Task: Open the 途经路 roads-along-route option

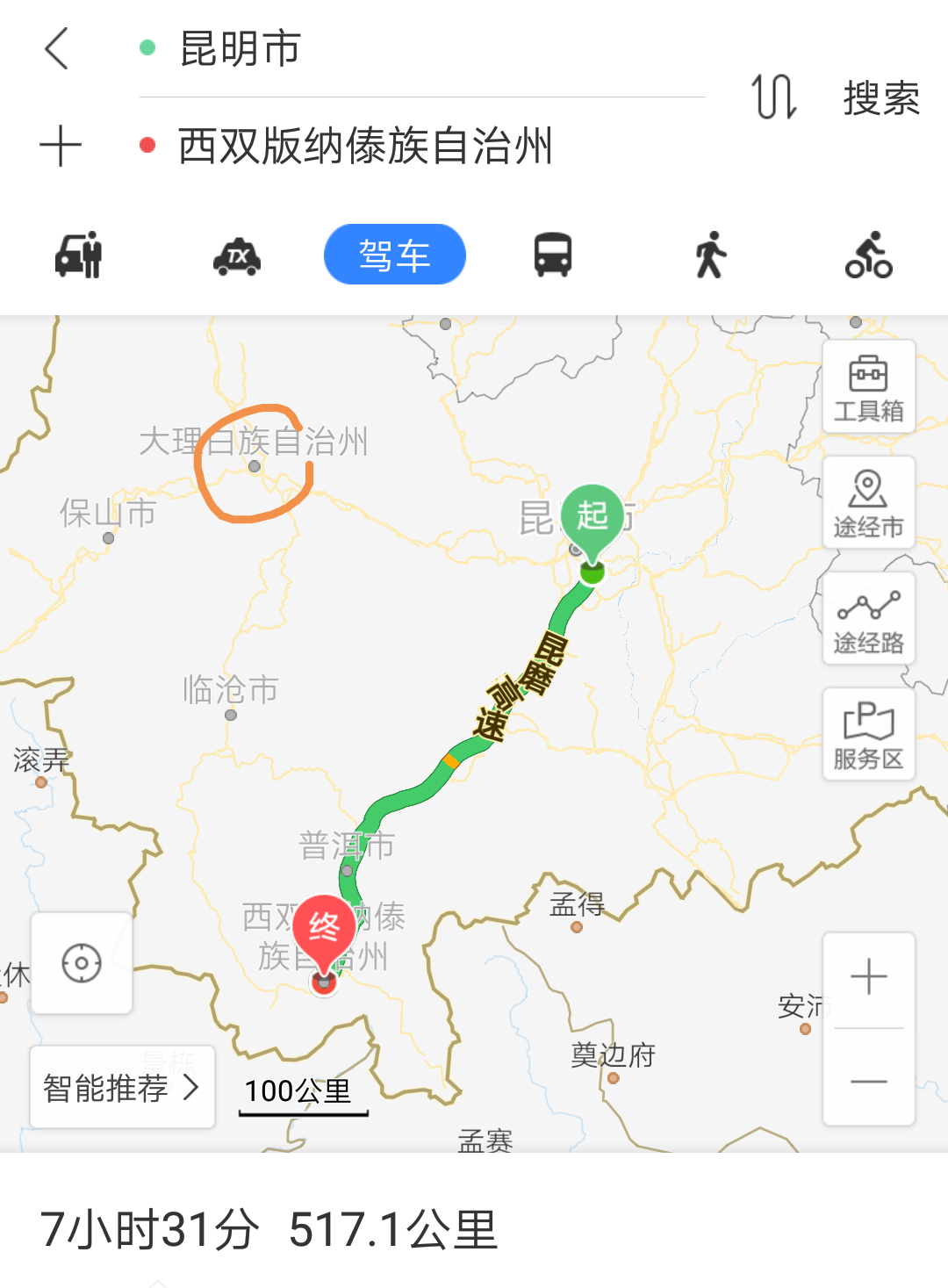Action: click(x=868, y=619)
